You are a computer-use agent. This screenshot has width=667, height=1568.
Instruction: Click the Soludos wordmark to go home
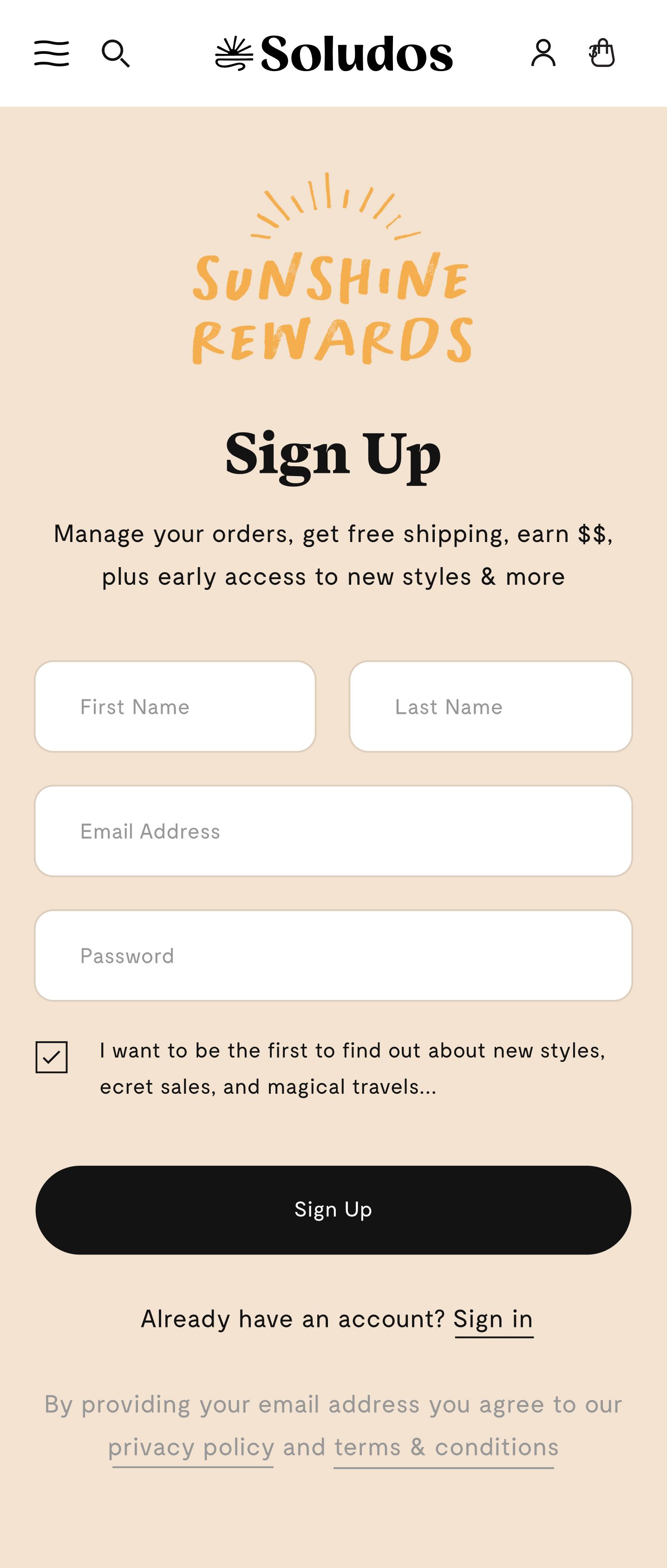[x=356, y=54]
